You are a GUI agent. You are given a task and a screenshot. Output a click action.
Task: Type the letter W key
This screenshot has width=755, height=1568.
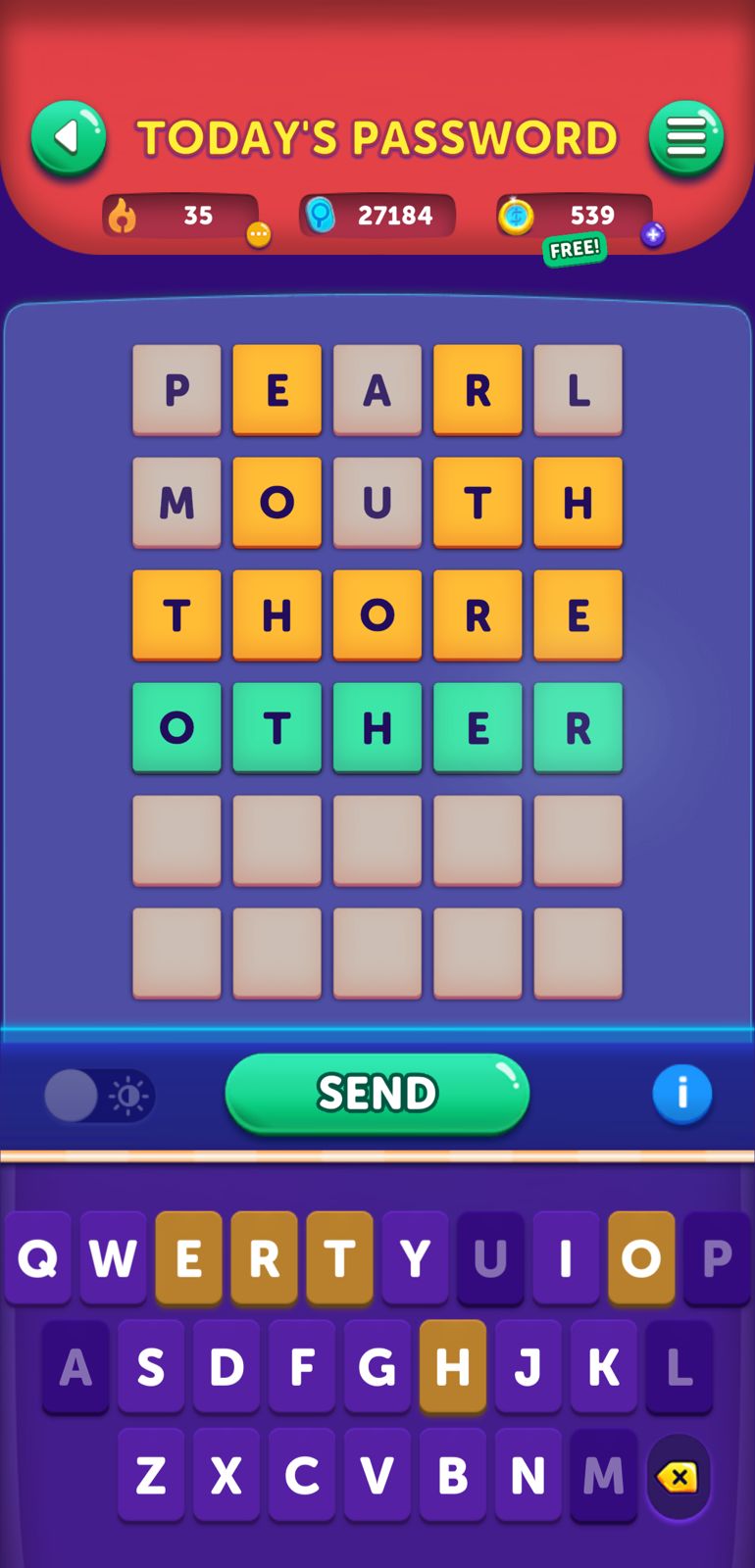click(x=114, y=1258)
